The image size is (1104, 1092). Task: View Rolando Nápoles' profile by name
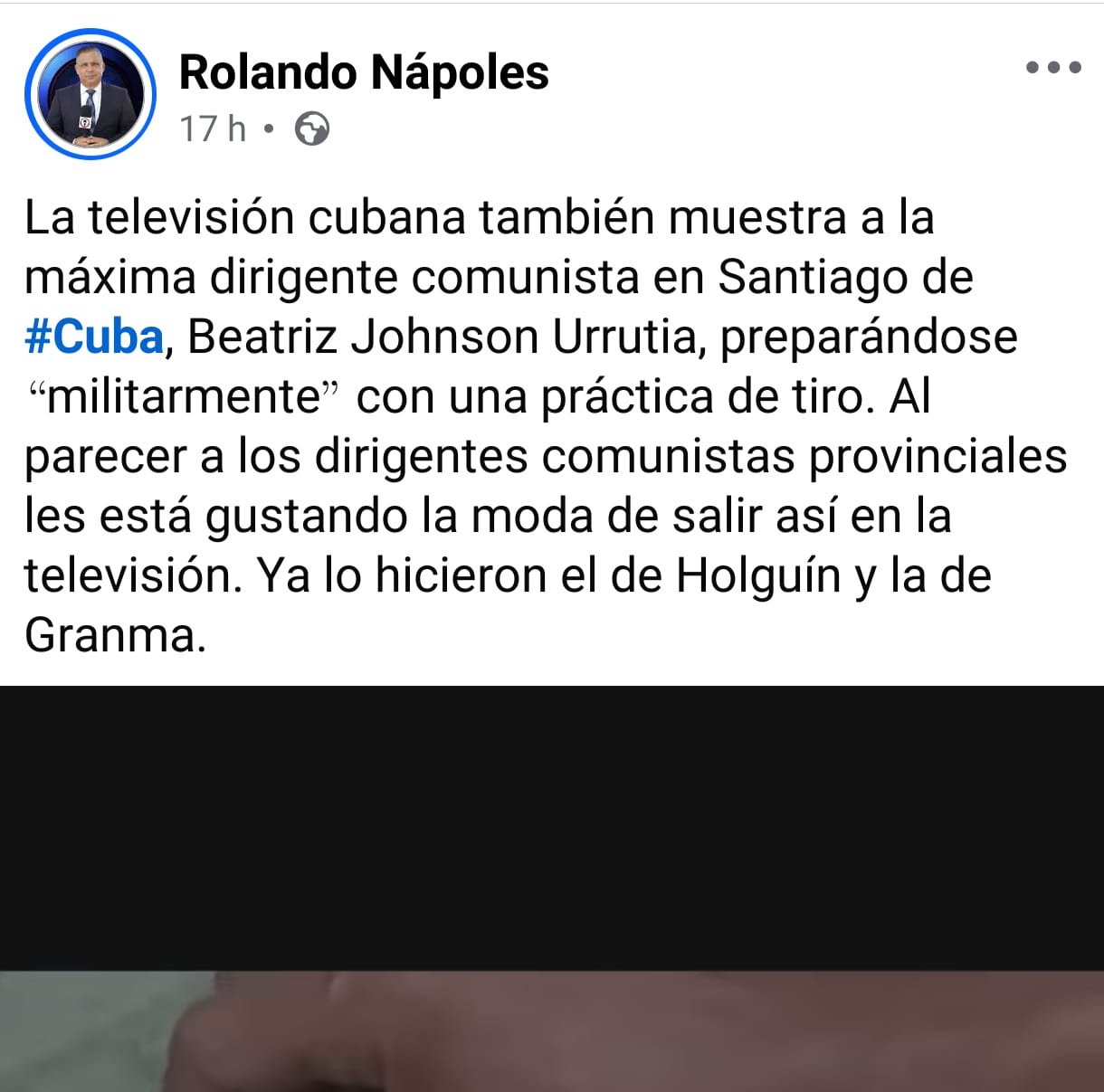click(364, 72)
